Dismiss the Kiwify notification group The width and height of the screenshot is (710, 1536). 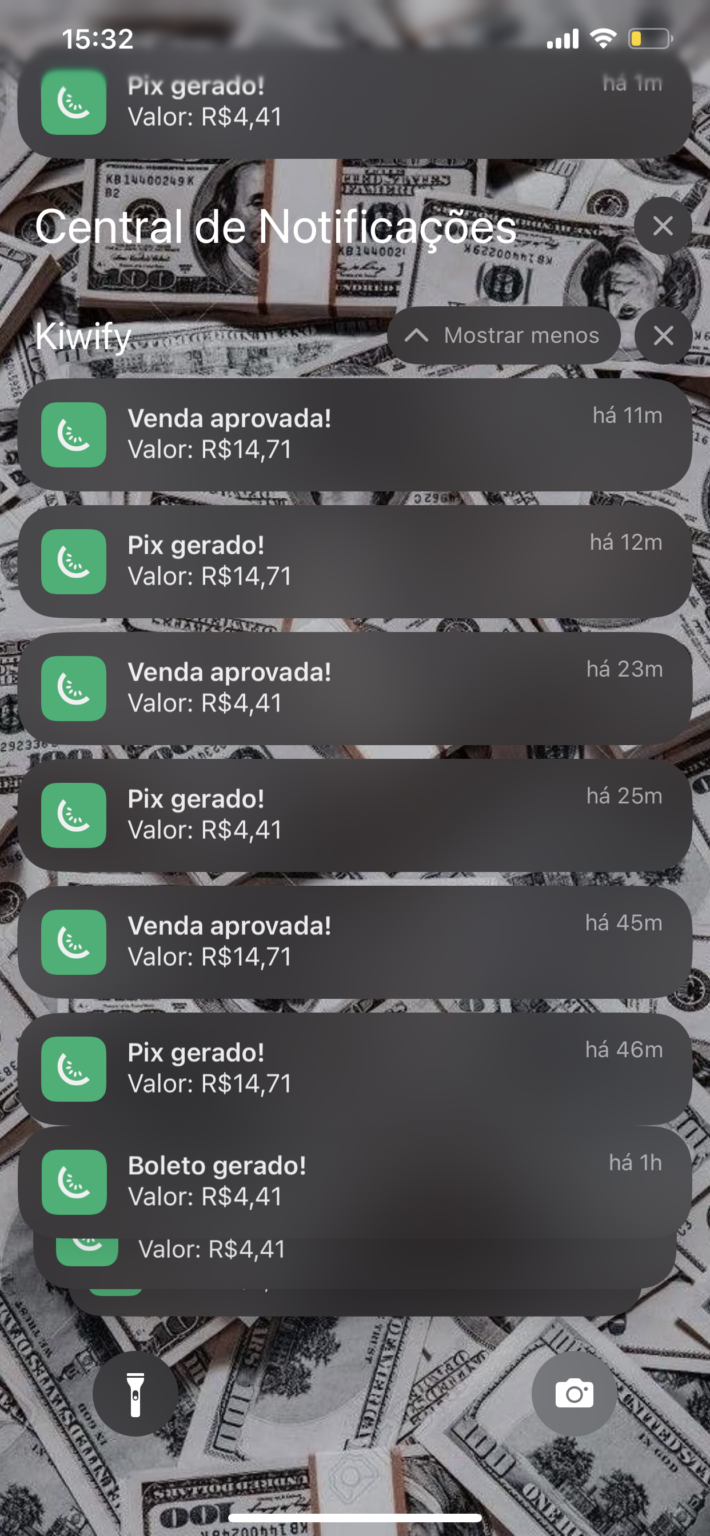coord(662,336)
